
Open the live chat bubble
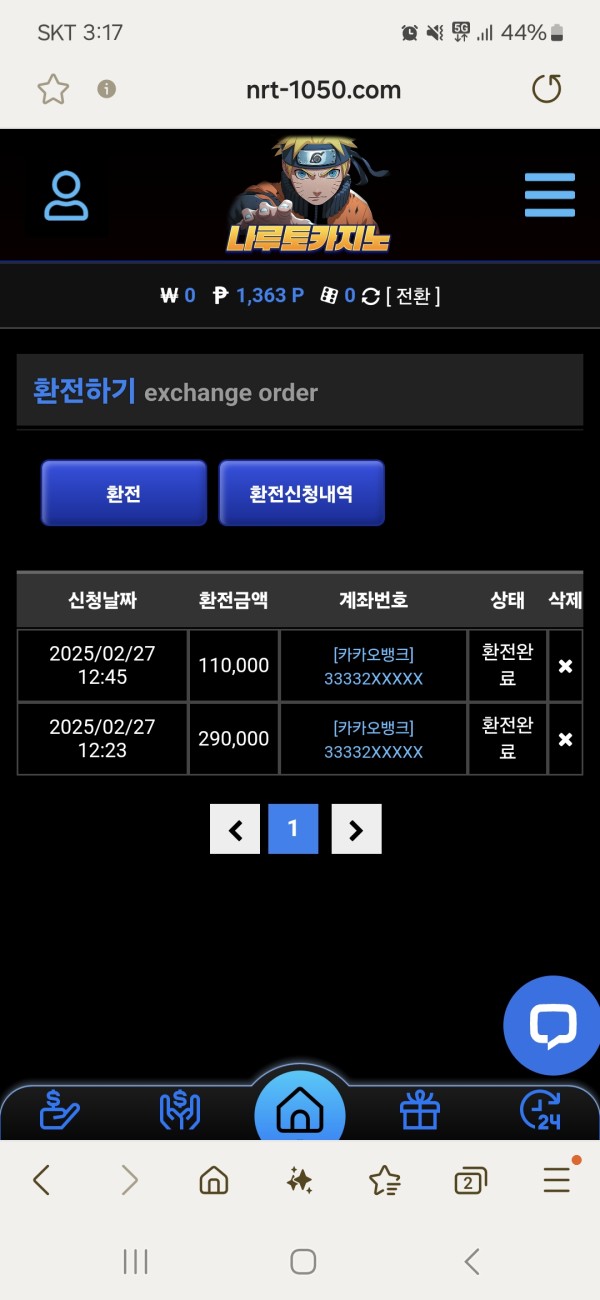552,1026
